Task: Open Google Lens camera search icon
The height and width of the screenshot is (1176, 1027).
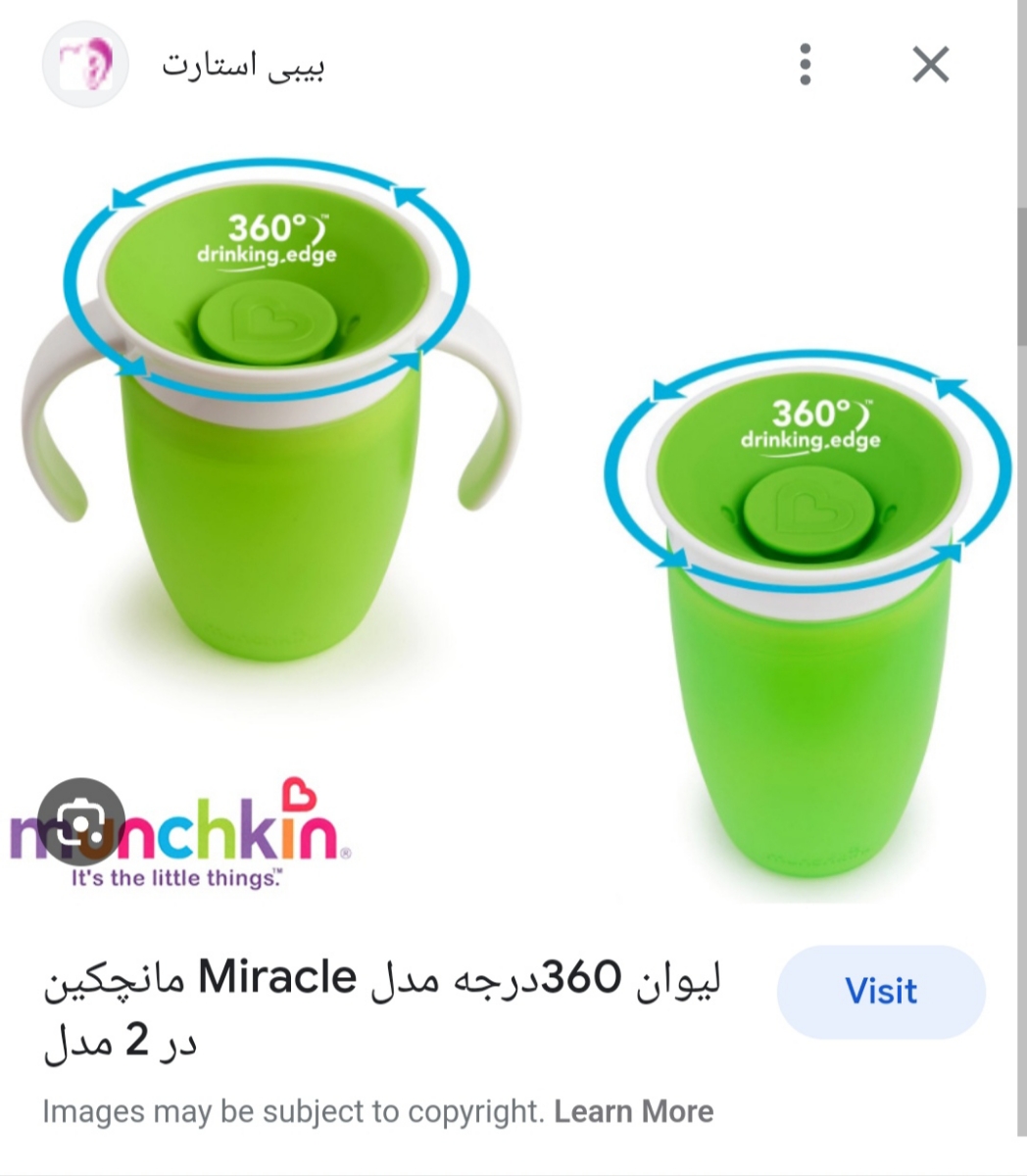Action: pyautogui.click(x=83, y=821)
